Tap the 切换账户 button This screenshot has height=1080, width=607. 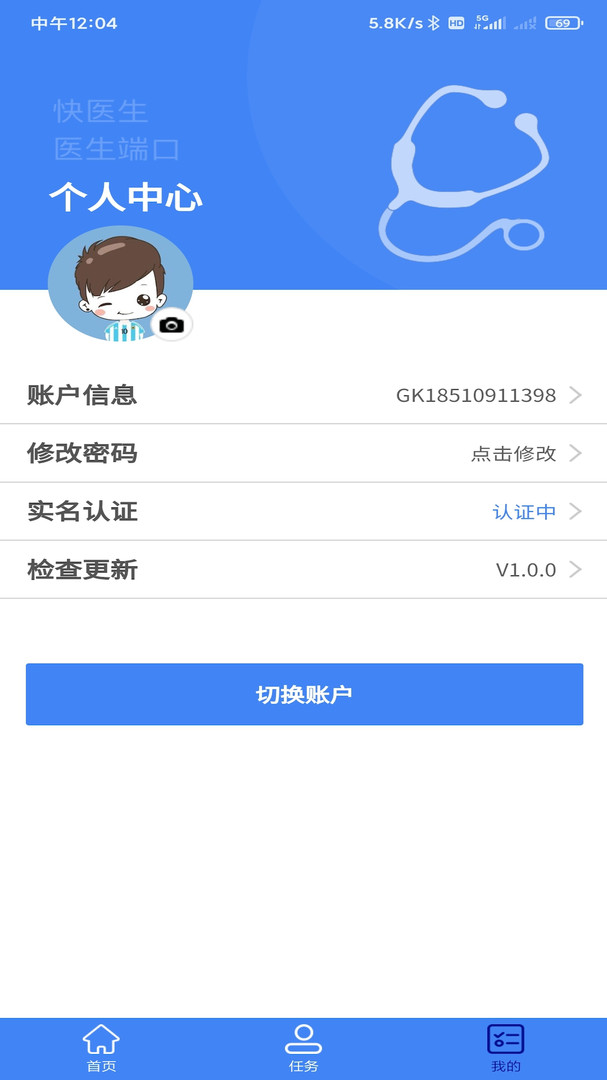tap(305, 694)
